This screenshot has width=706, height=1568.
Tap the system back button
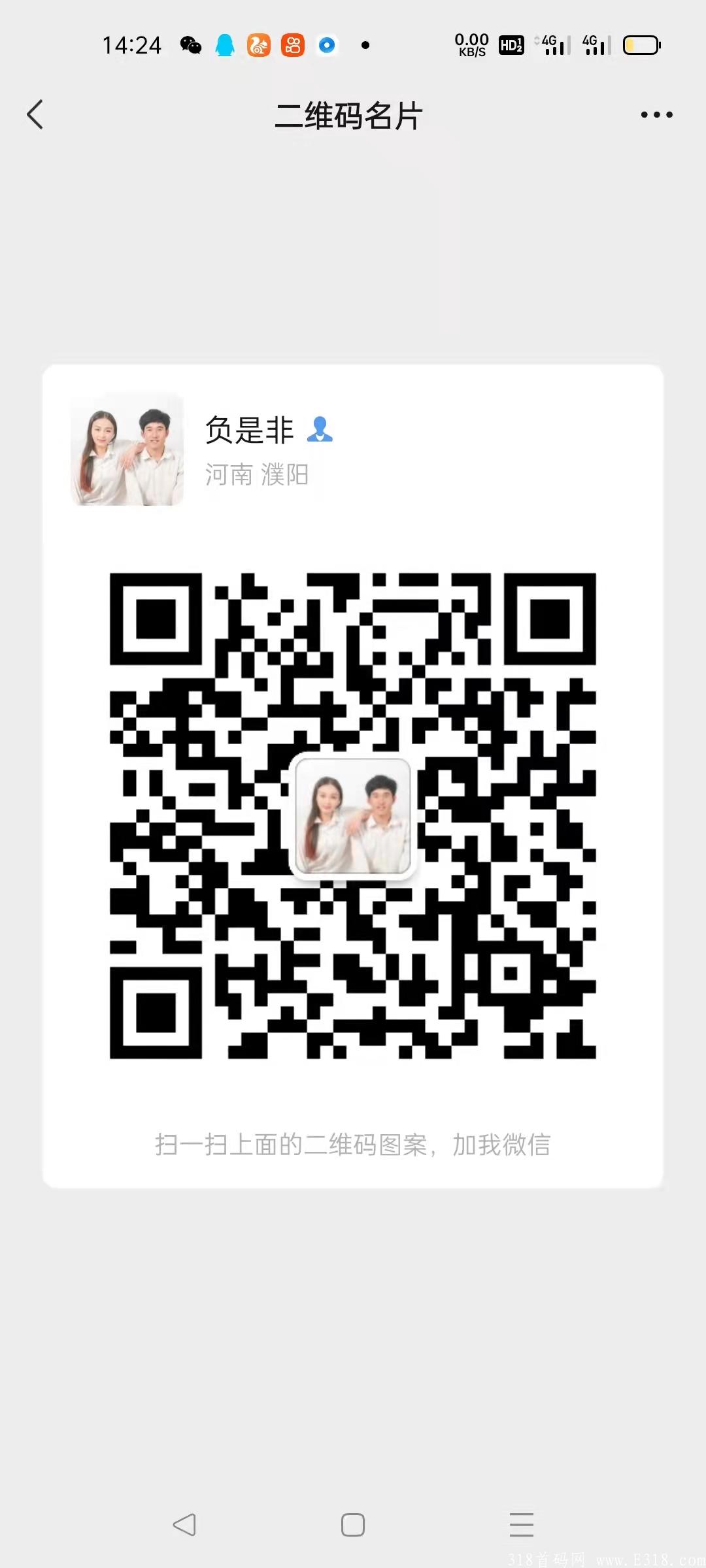coord(184,1525)
